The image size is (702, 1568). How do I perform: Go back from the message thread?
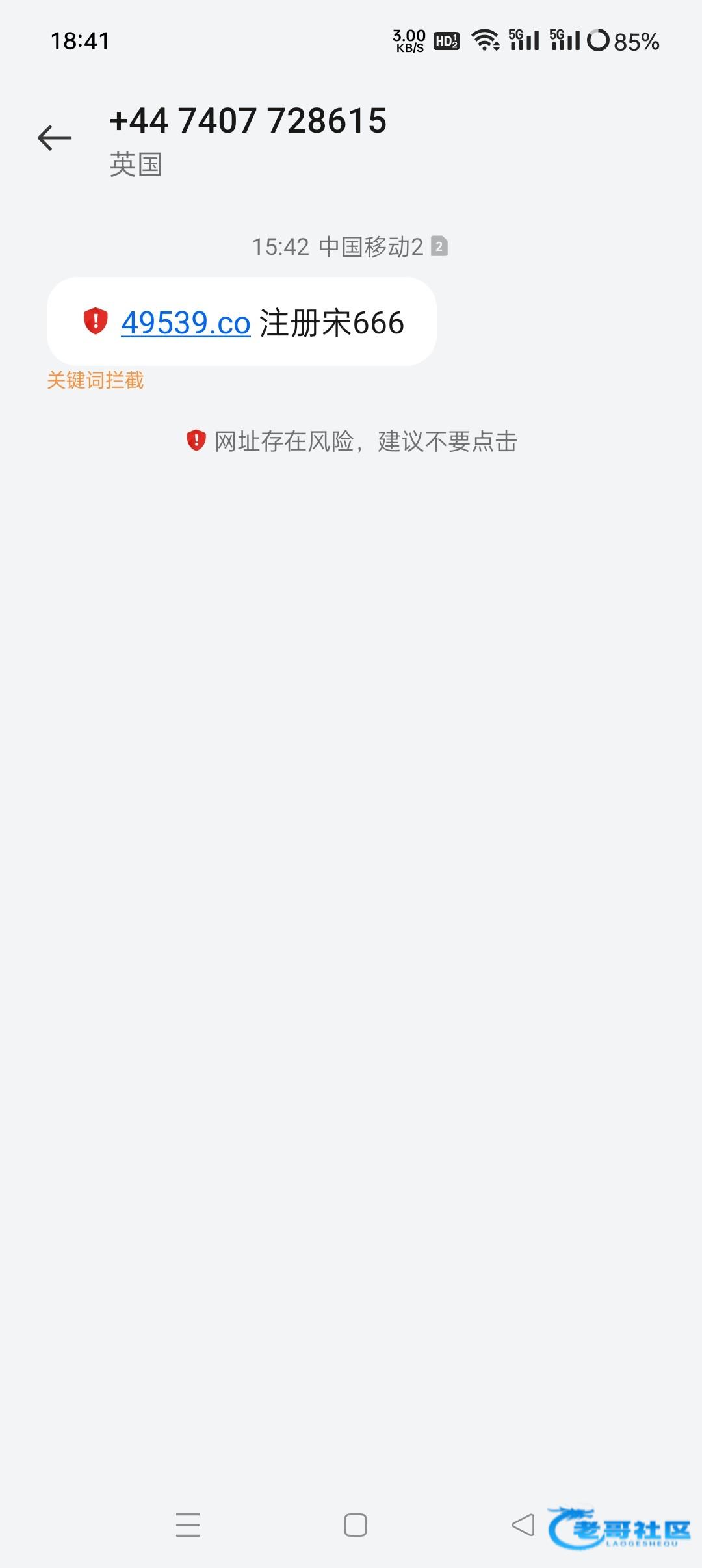click(x=55, y=138)
